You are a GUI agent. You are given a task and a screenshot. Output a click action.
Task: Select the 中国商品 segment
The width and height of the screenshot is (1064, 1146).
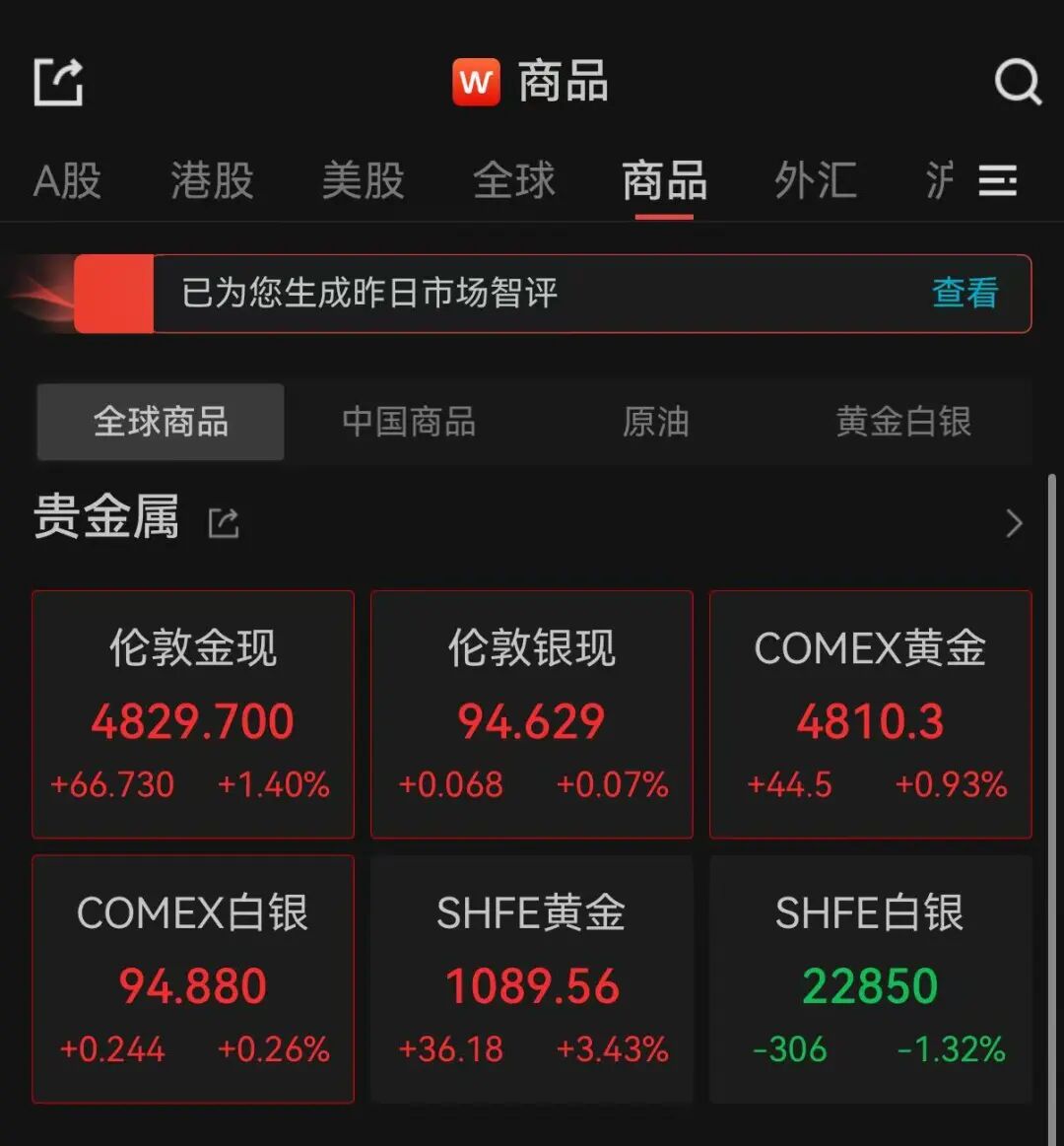pos(408,422)
